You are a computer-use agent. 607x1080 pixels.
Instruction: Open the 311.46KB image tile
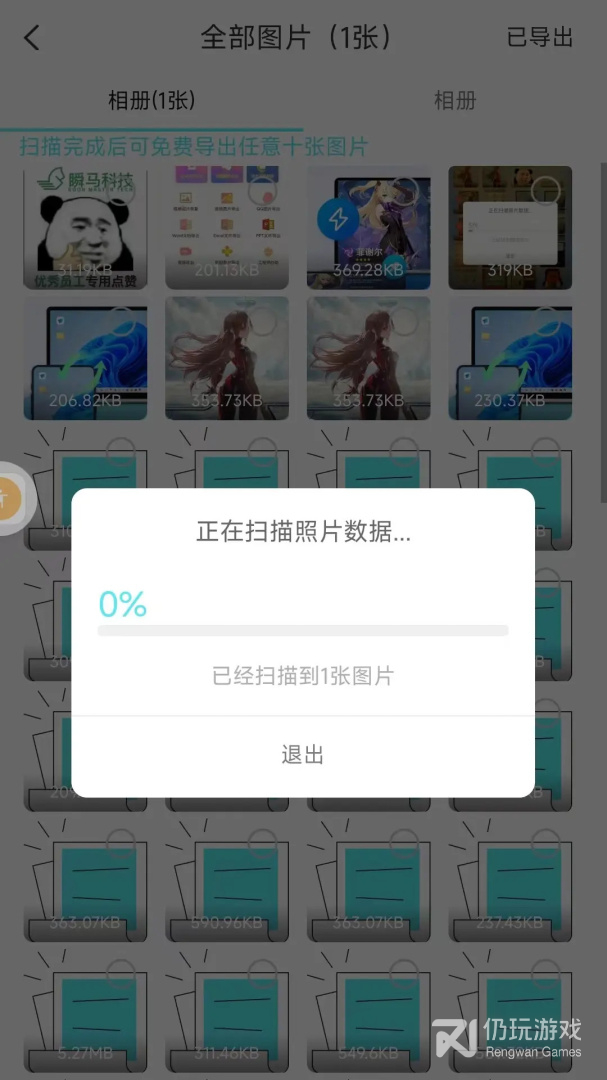point(227,1010)
